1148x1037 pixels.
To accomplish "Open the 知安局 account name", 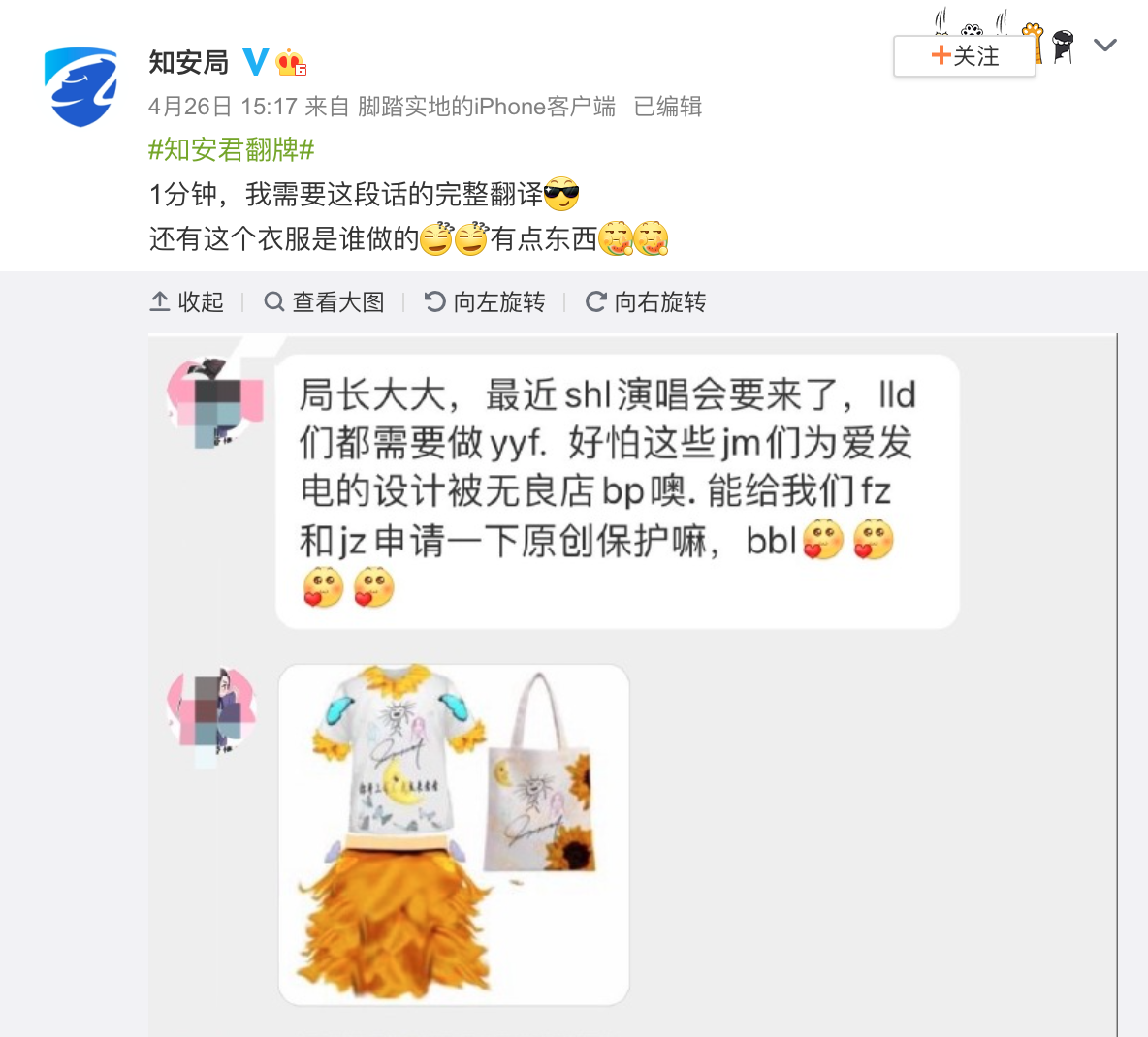I will pos(189,62).
